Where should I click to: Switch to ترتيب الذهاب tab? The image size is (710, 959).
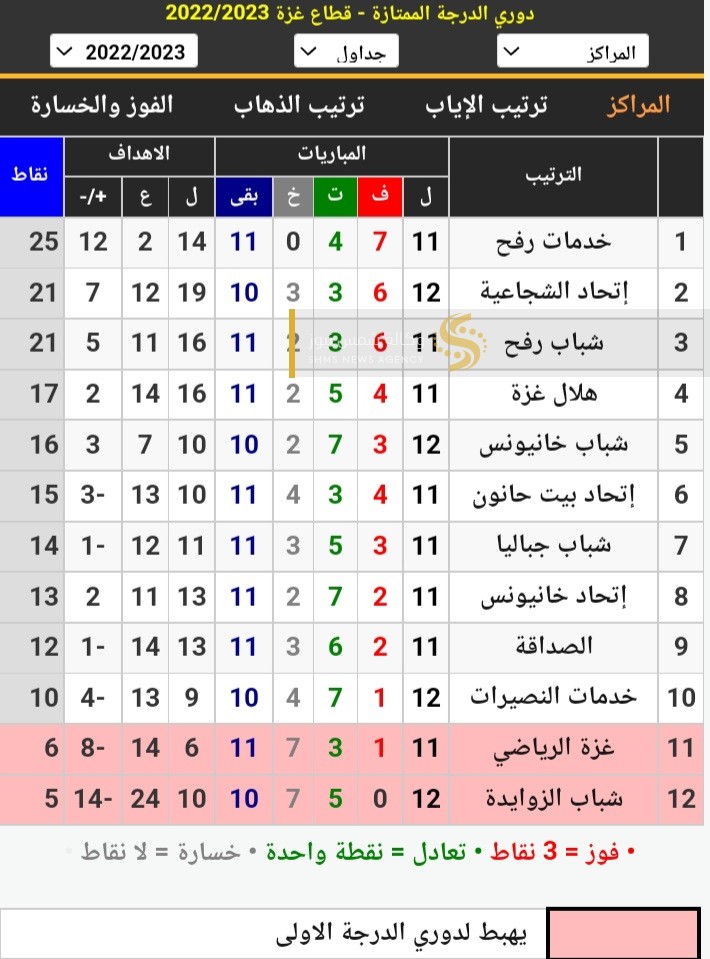299,105
